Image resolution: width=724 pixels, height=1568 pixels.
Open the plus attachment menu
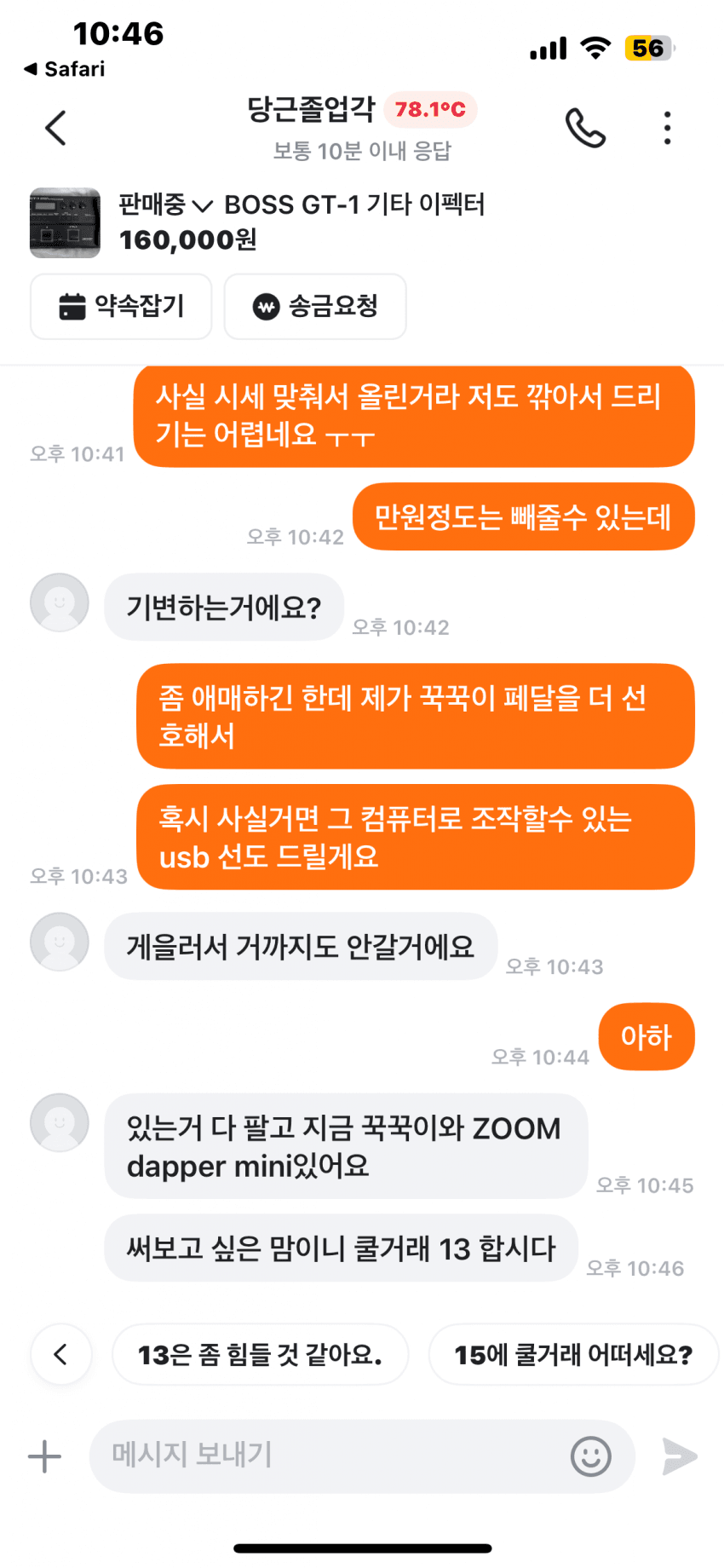[x=44, y=1456]
